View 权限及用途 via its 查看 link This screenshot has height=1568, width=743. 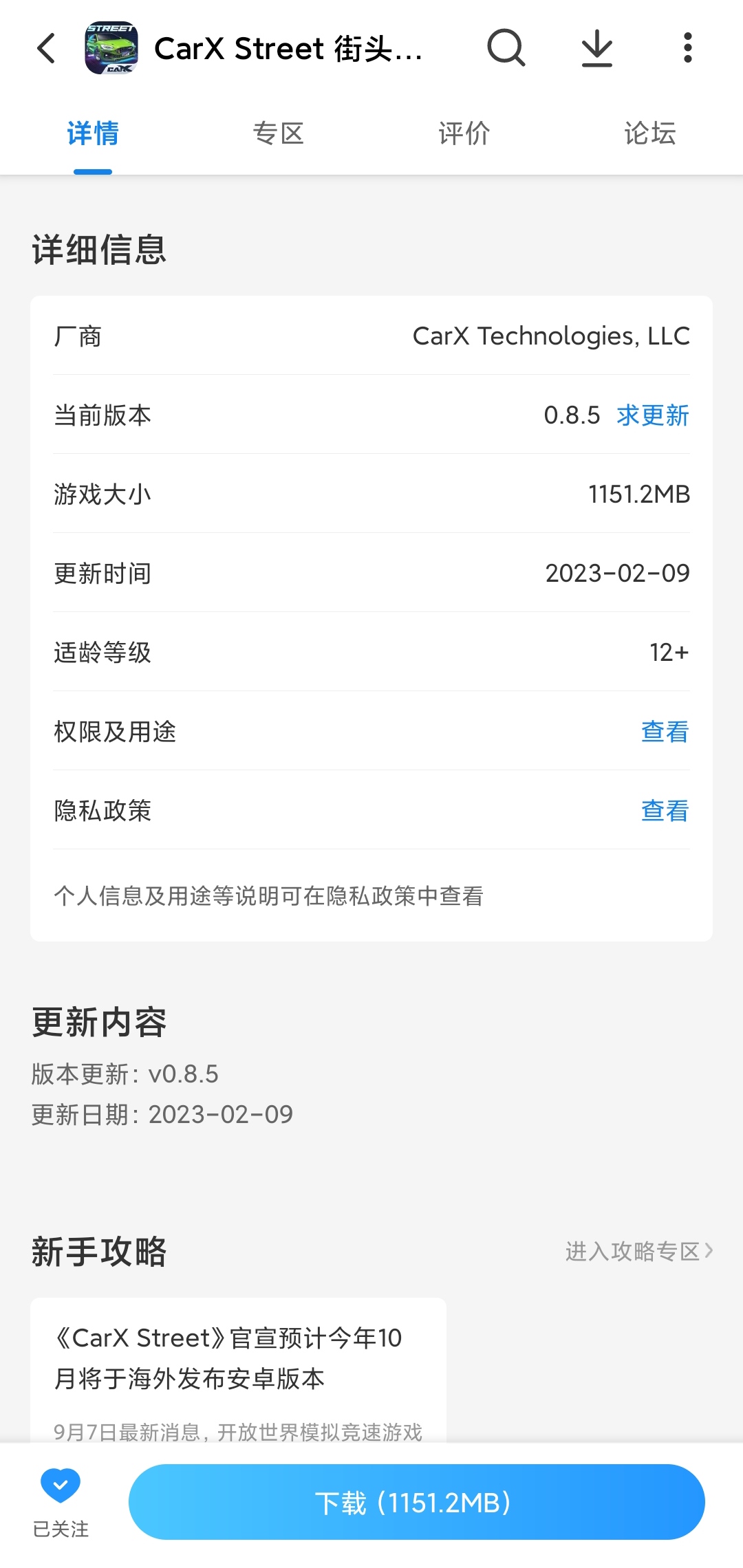(665, 732)
